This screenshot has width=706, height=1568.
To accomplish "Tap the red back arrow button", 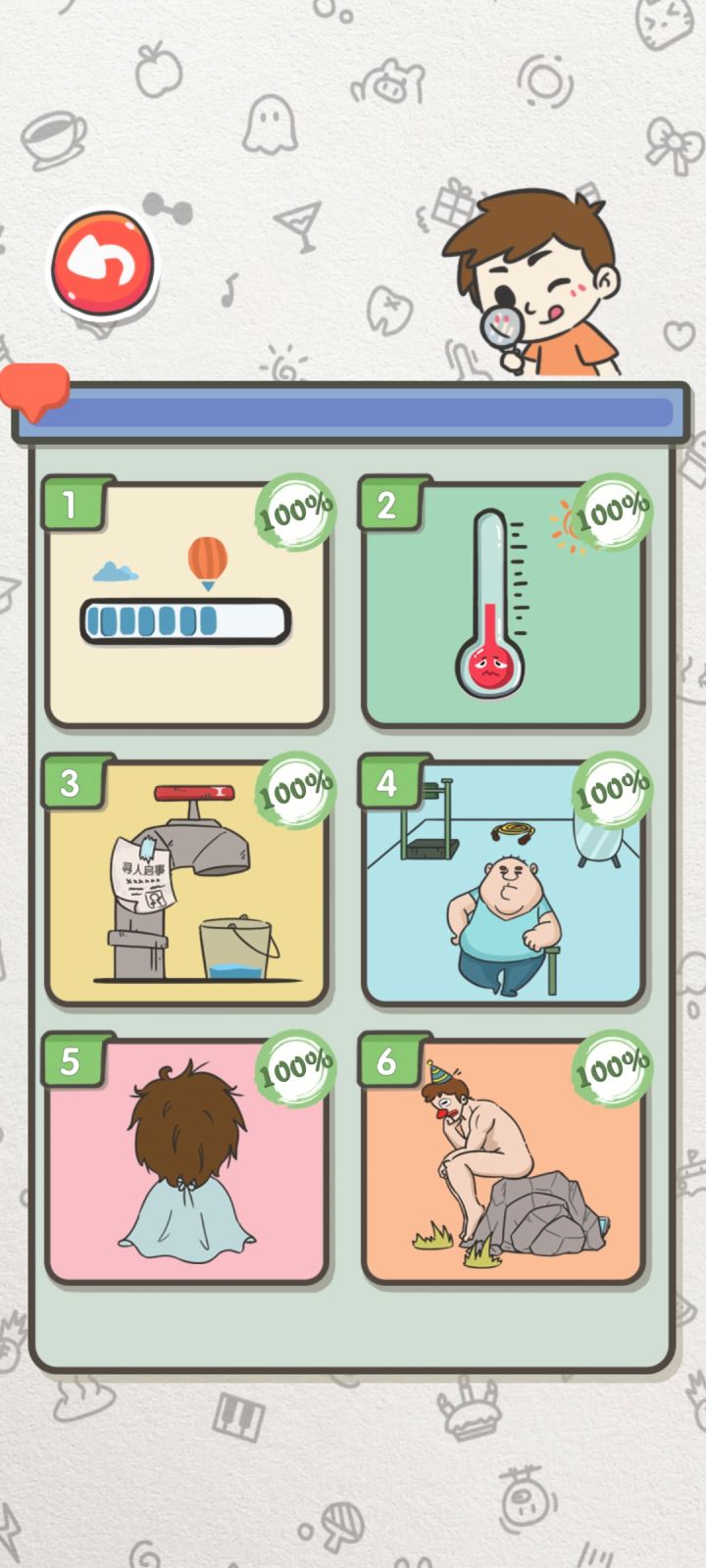I will click(104, 266).
